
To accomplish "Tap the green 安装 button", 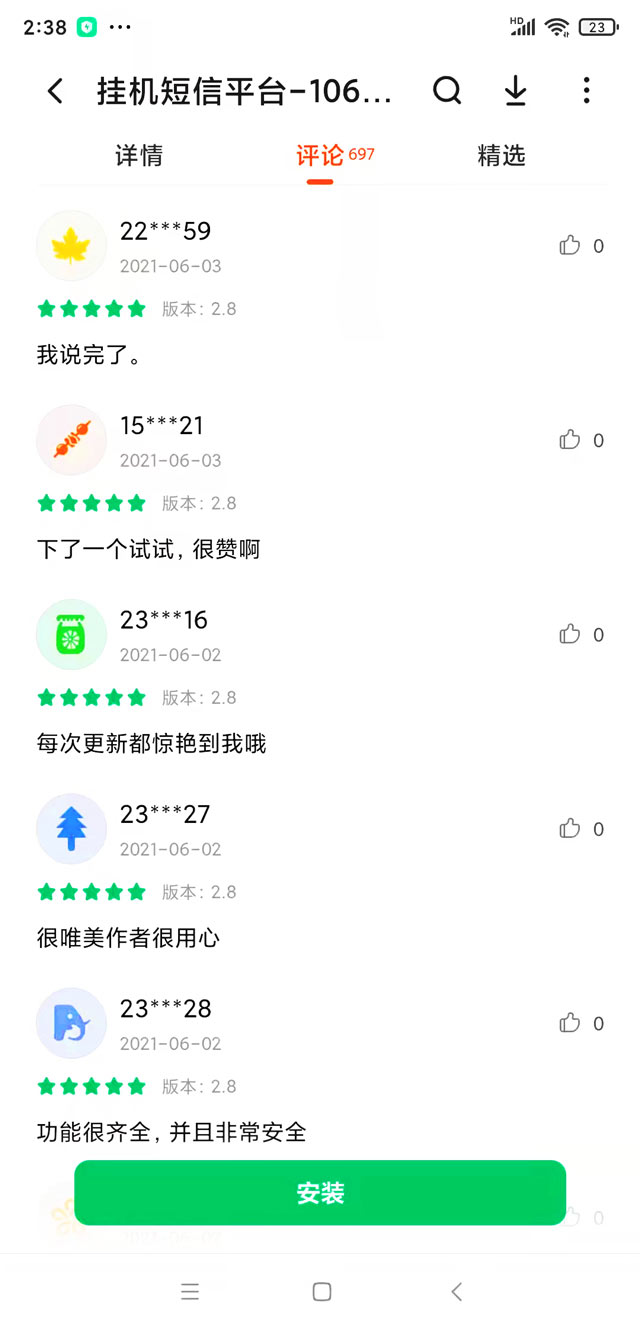I will tap(320, 1193).
